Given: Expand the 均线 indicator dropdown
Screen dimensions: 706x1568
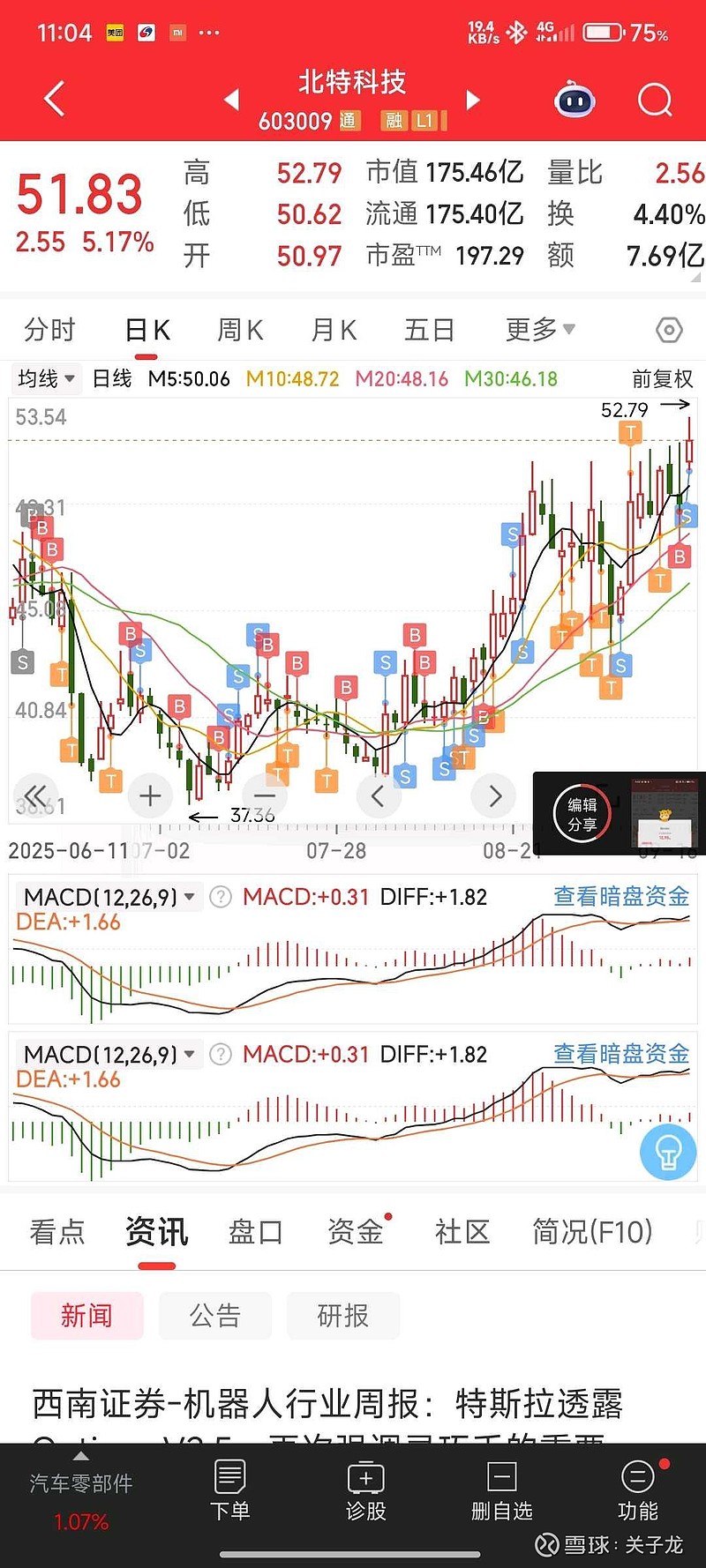Looking at the screenshot, I should click(x=46, y=379).
